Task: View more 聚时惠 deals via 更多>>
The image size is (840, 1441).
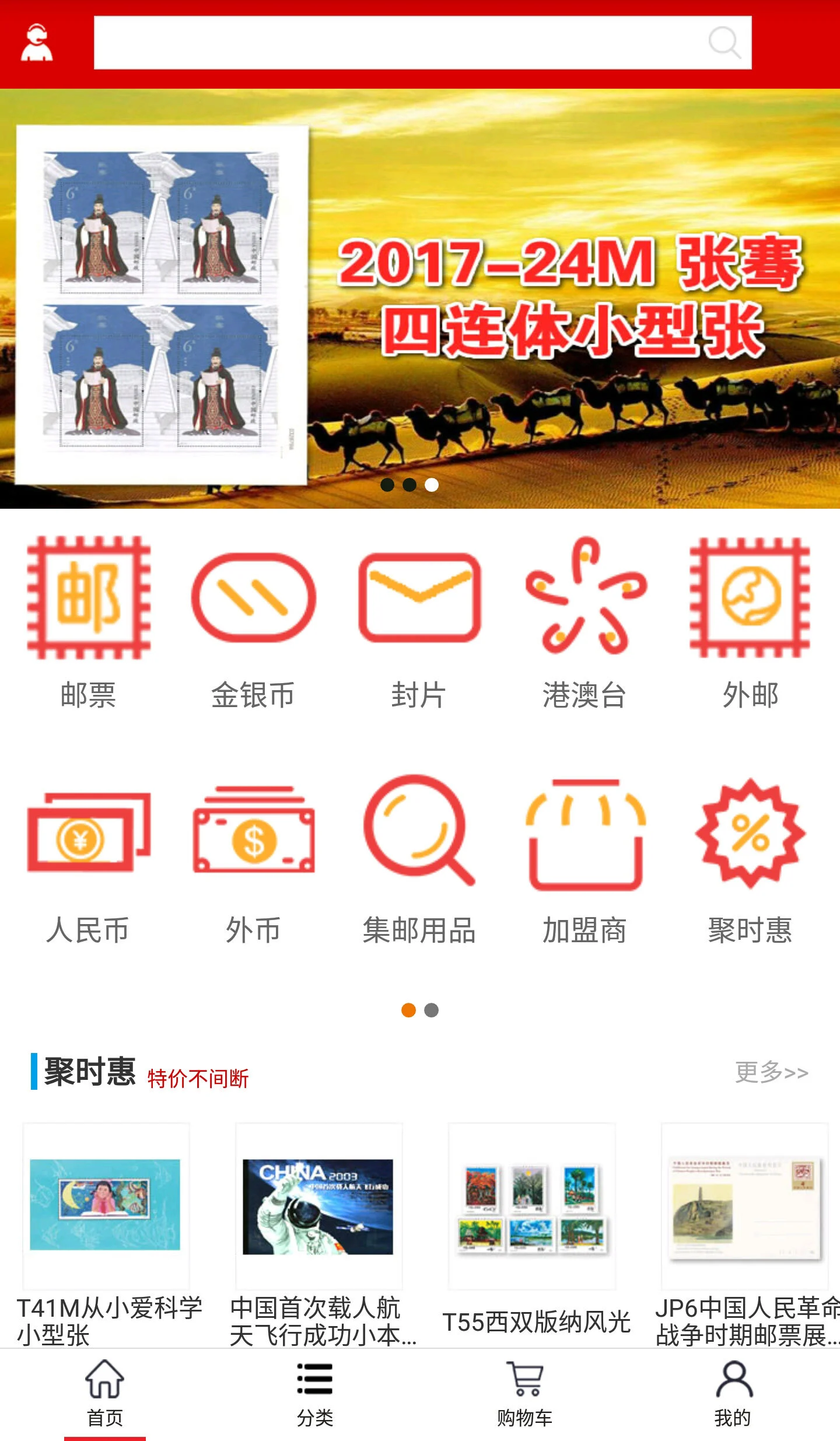Action: point(771,1072)
